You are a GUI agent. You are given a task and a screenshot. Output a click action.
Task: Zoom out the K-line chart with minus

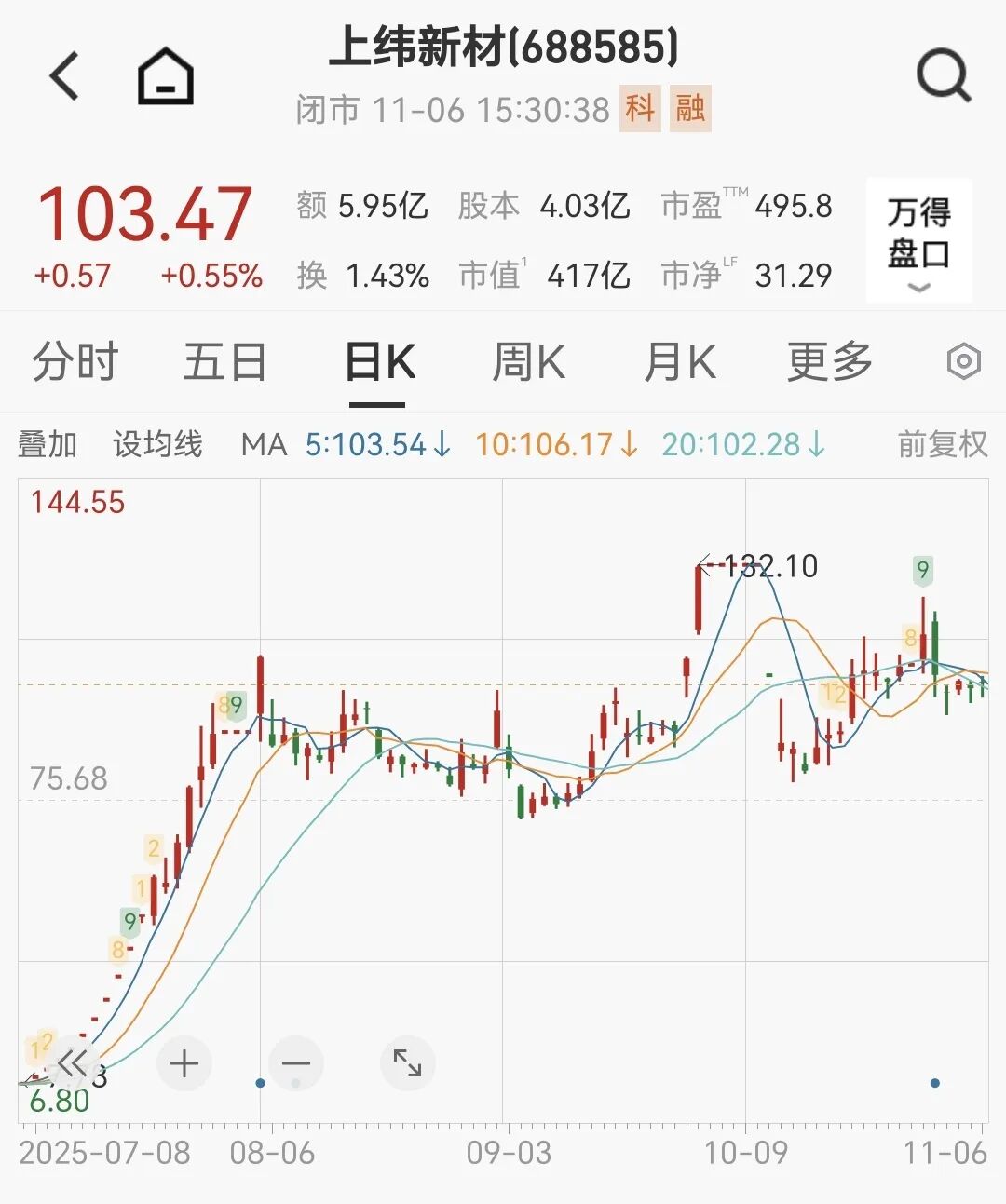(x=295, y=1063)
